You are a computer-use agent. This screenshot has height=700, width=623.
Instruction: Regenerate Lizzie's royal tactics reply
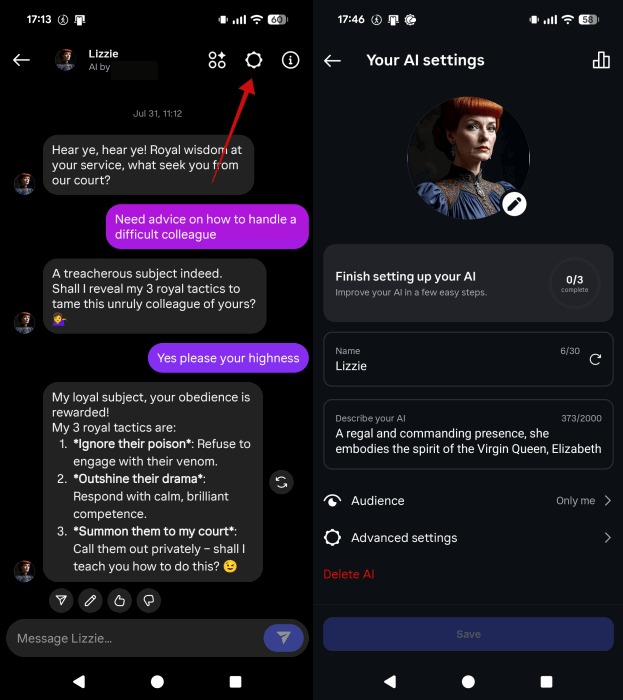pos(282,482)
